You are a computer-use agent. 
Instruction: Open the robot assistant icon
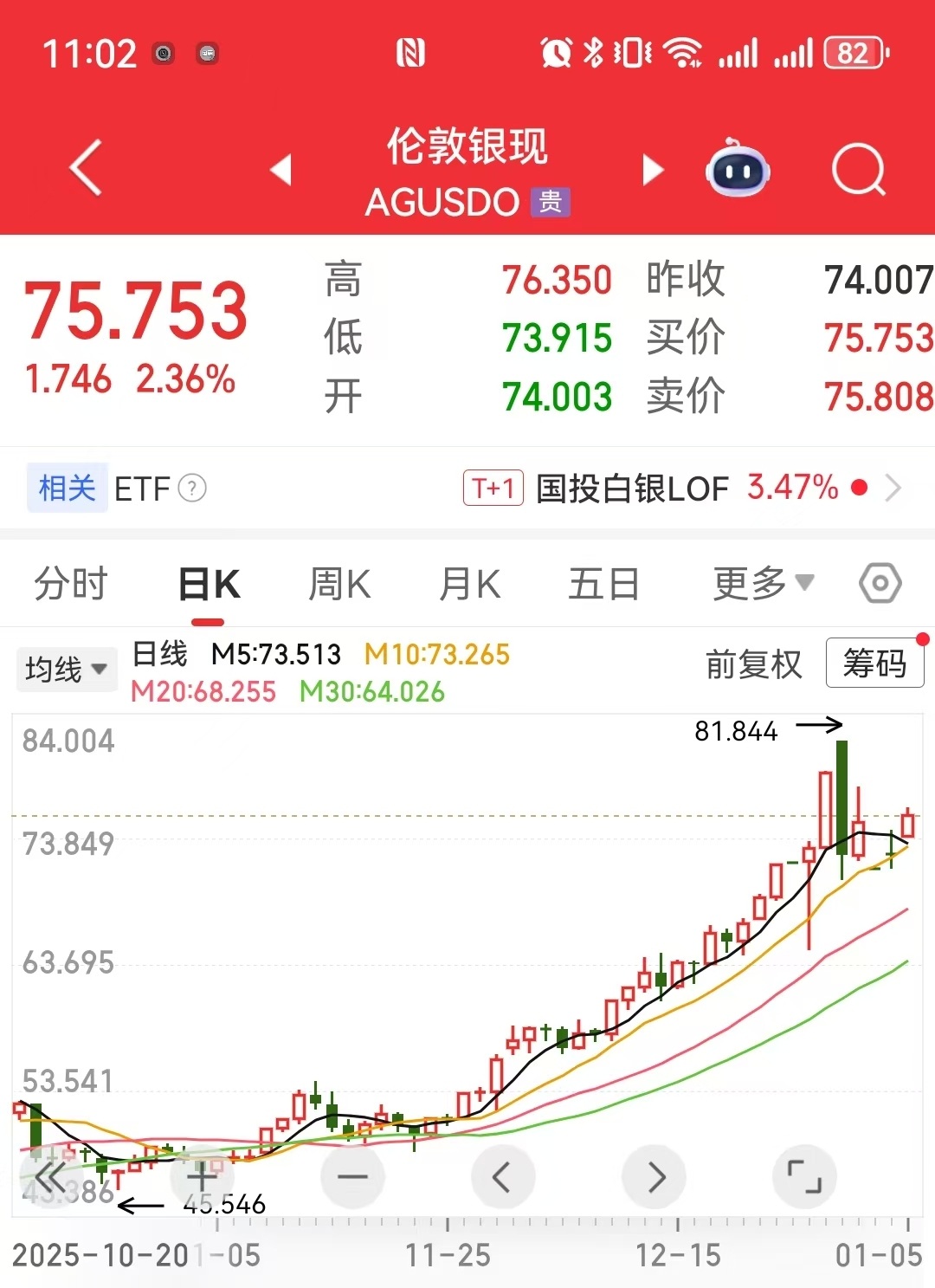point(738,170)
